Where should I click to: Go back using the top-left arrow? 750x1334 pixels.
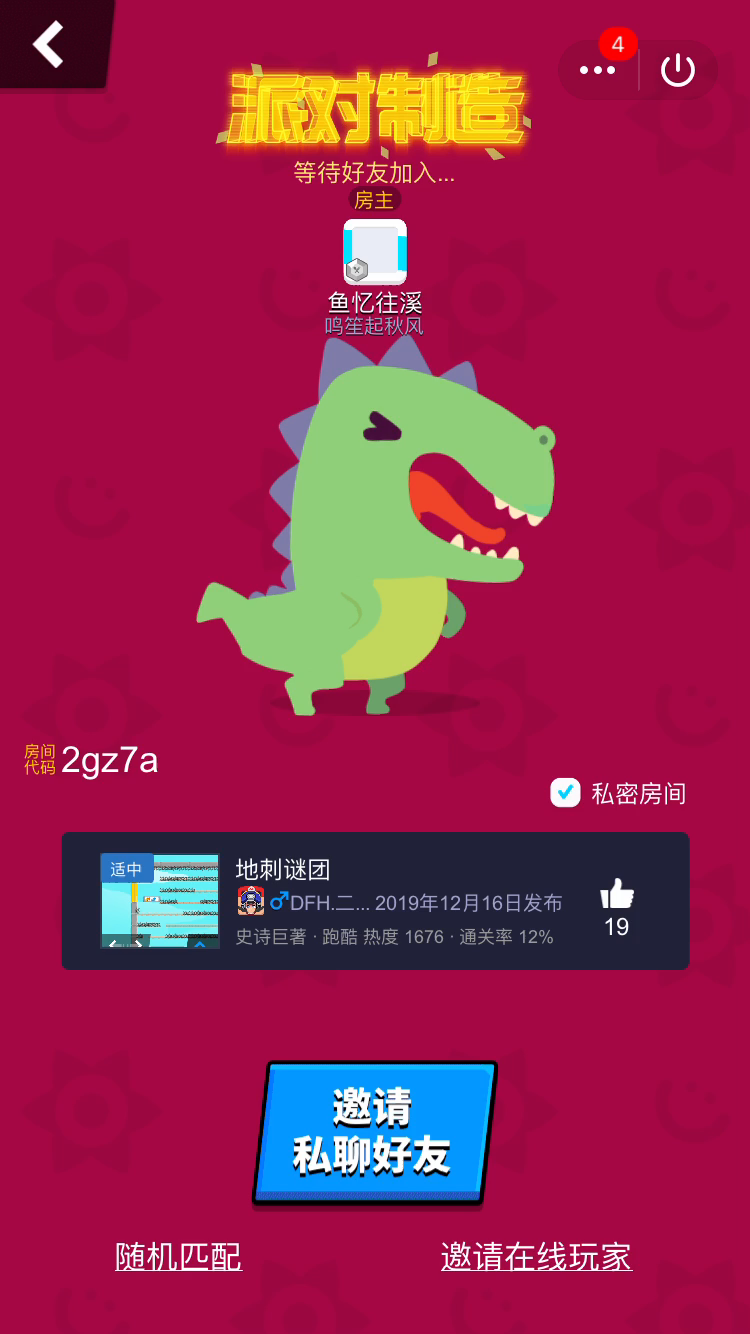pos(49,43)
